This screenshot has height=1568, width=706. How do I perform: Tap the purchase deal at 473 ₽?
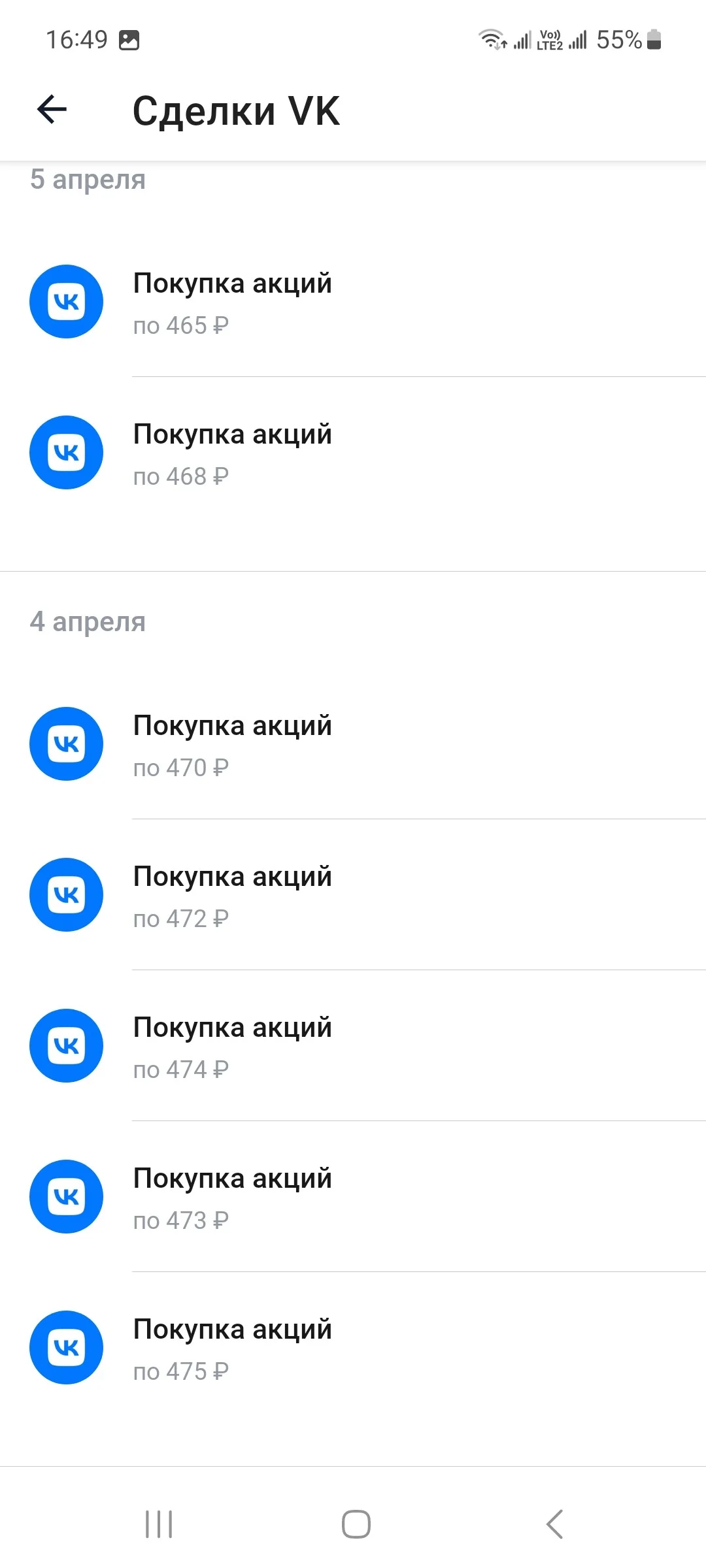point(353,1197)
